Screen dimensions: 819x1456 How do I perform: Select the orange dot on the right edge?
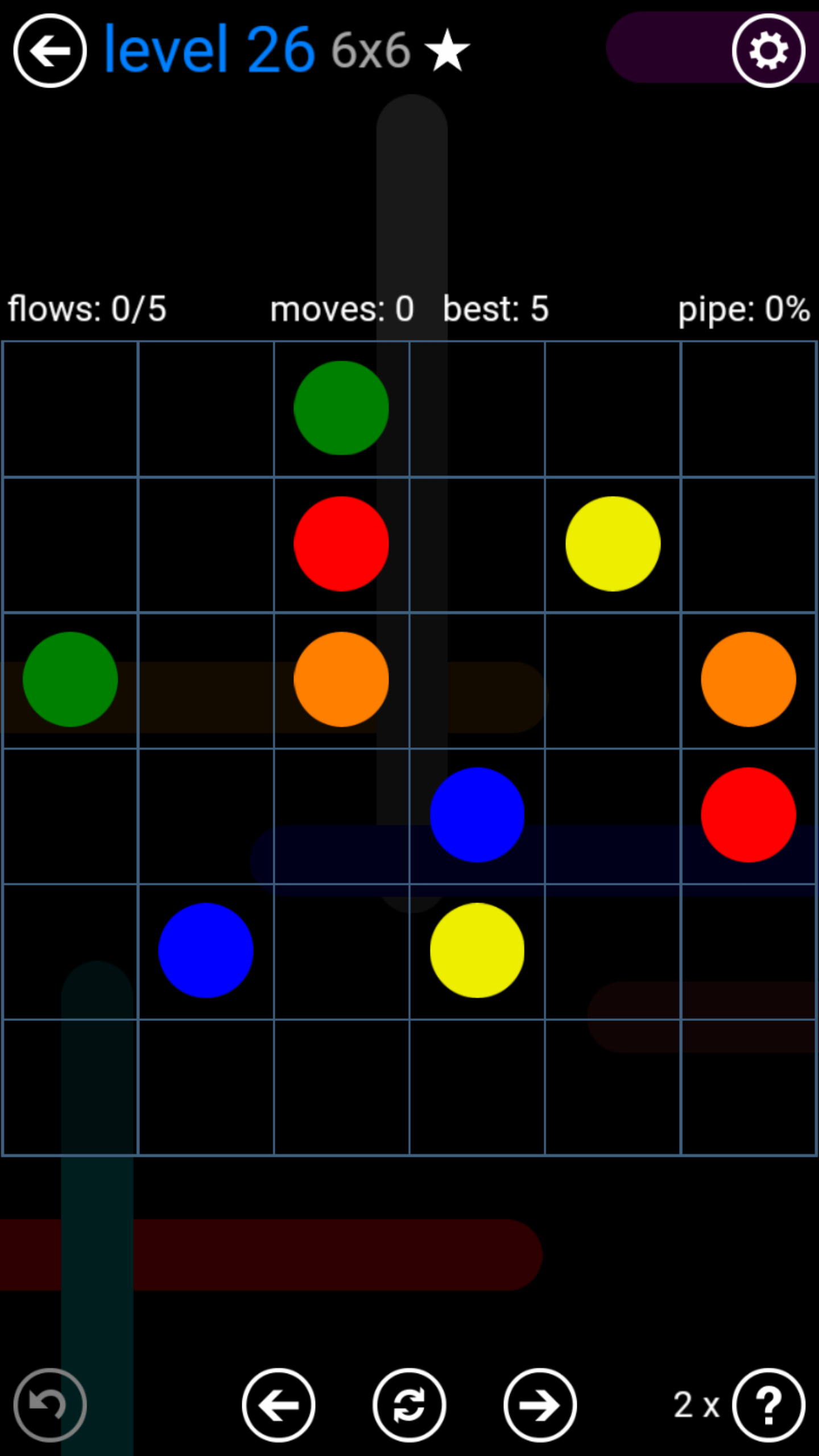[748, 679]
